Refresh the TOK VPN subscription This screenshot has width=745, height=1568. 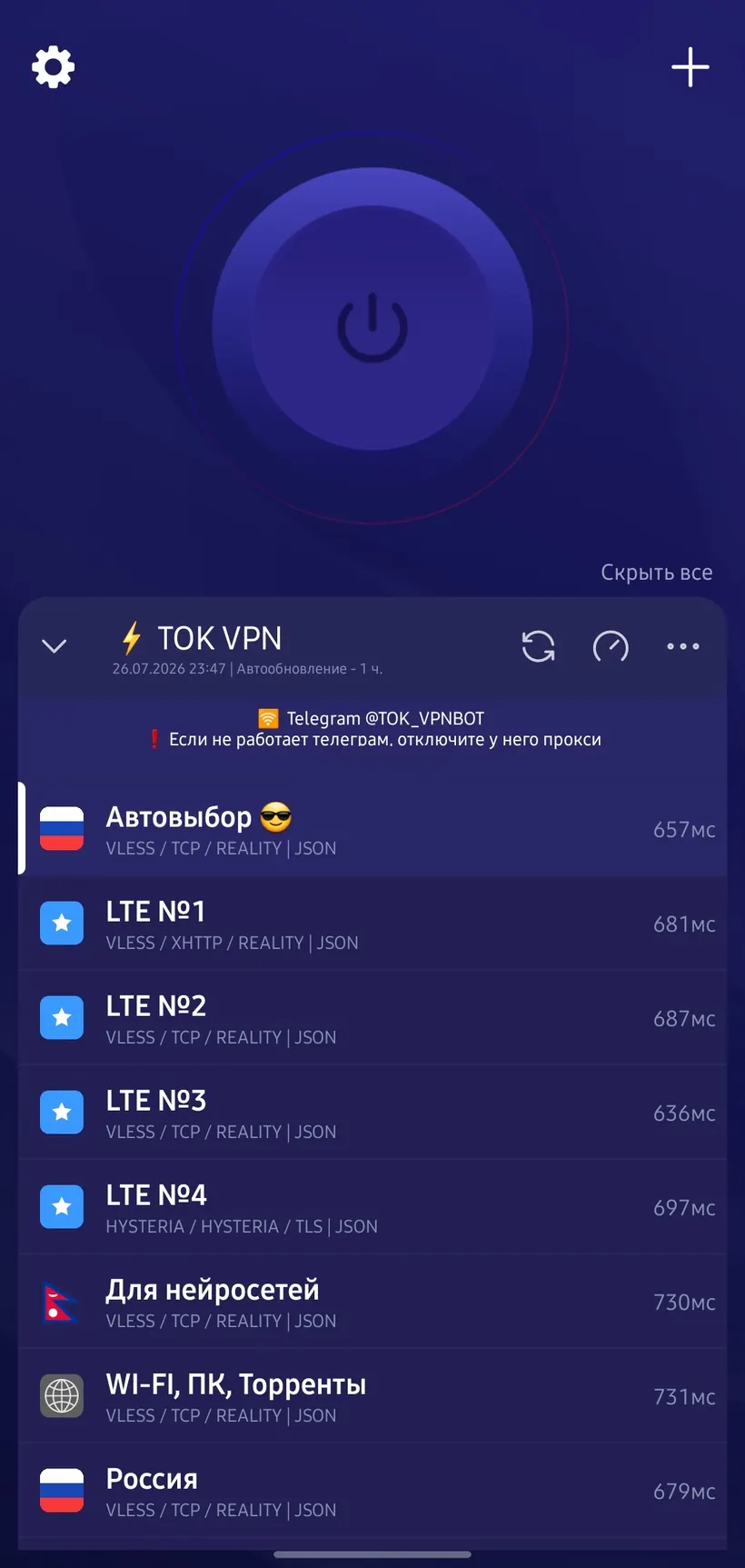coord(538,646)
